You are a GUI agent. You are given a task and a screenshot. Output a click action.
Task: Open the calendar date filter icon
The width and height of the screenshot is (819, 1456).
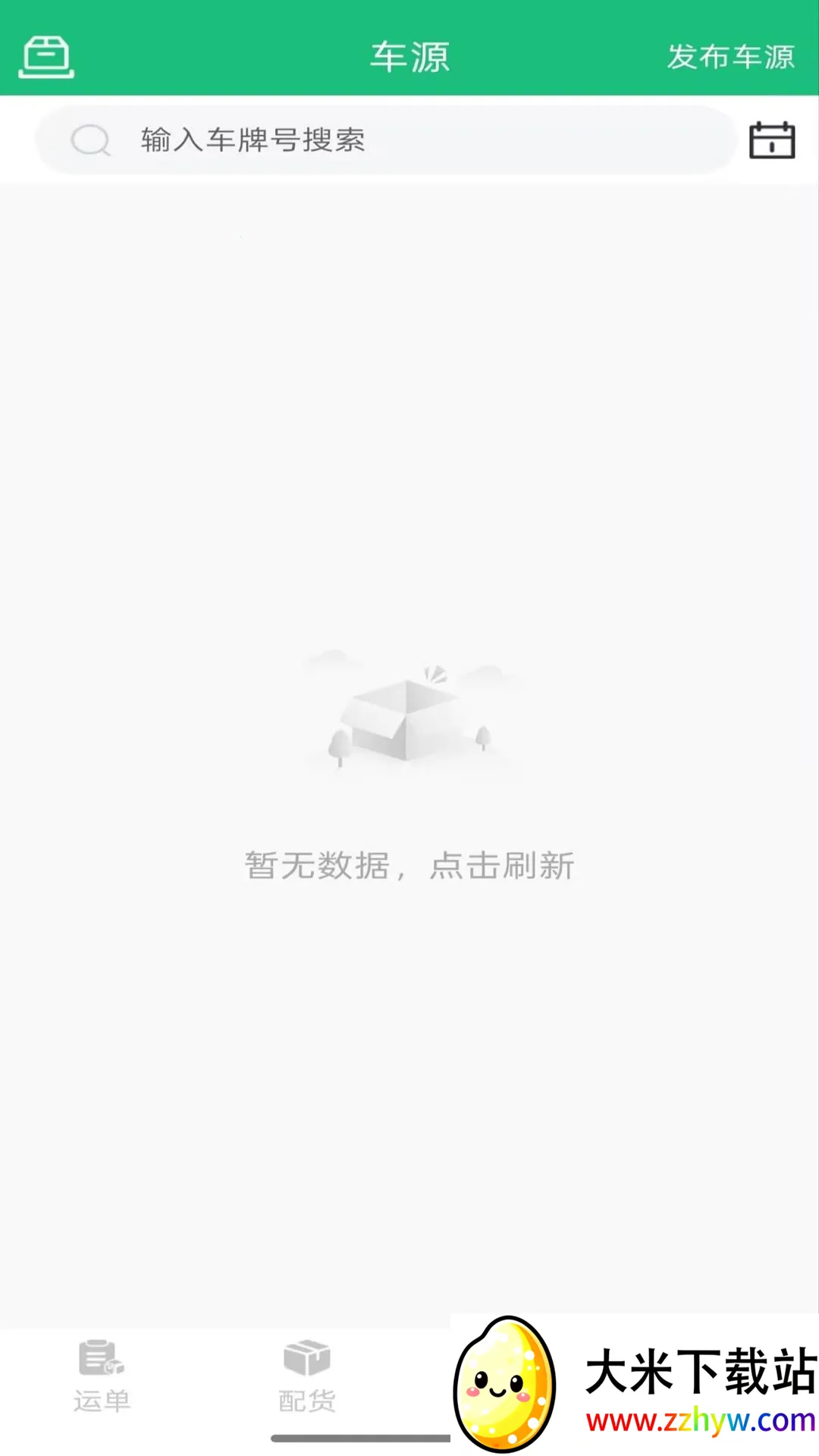772,140
